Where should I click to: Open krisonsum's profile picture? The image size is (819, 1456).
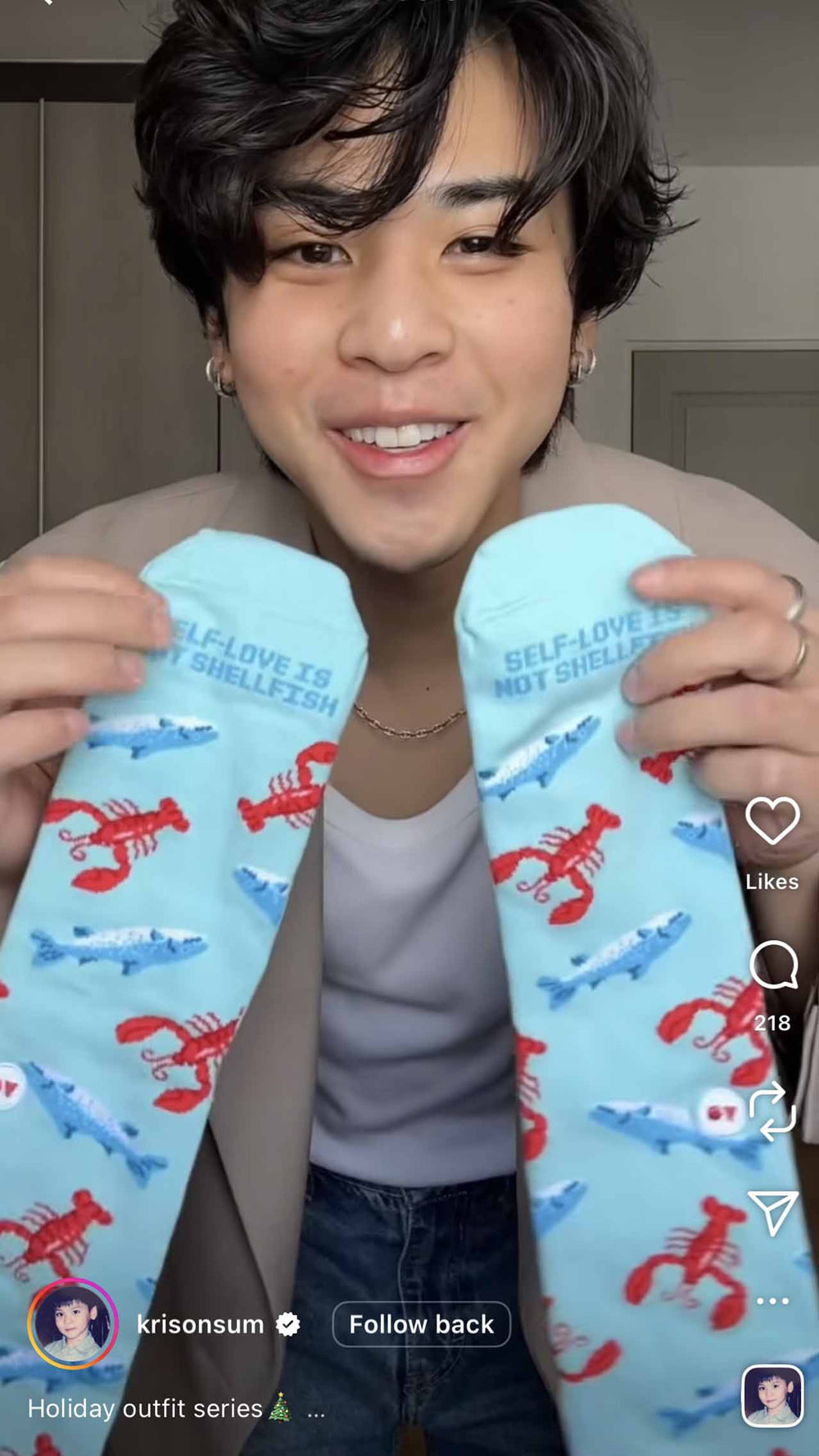73,1323
